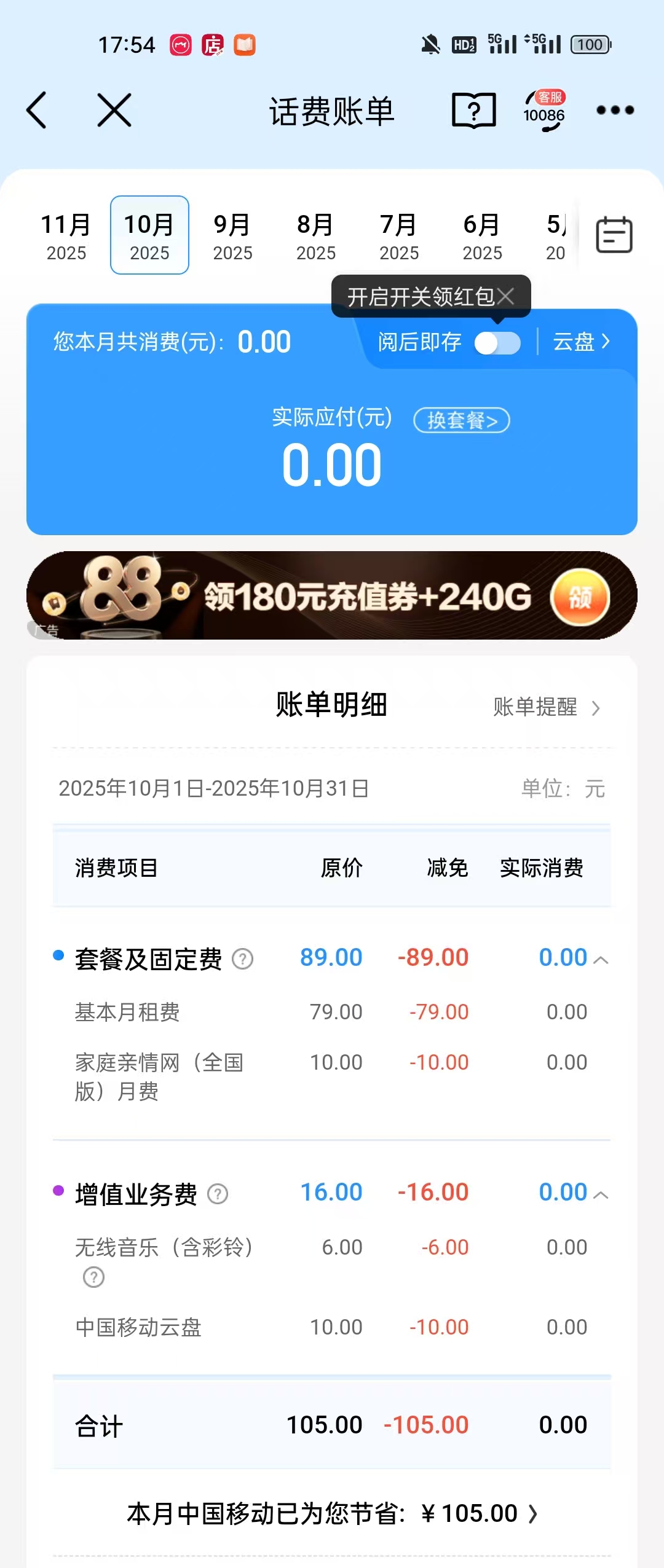Screen dimensions: 664x1568
Task: Contact 10086 customer service
Action: point(544,111)
